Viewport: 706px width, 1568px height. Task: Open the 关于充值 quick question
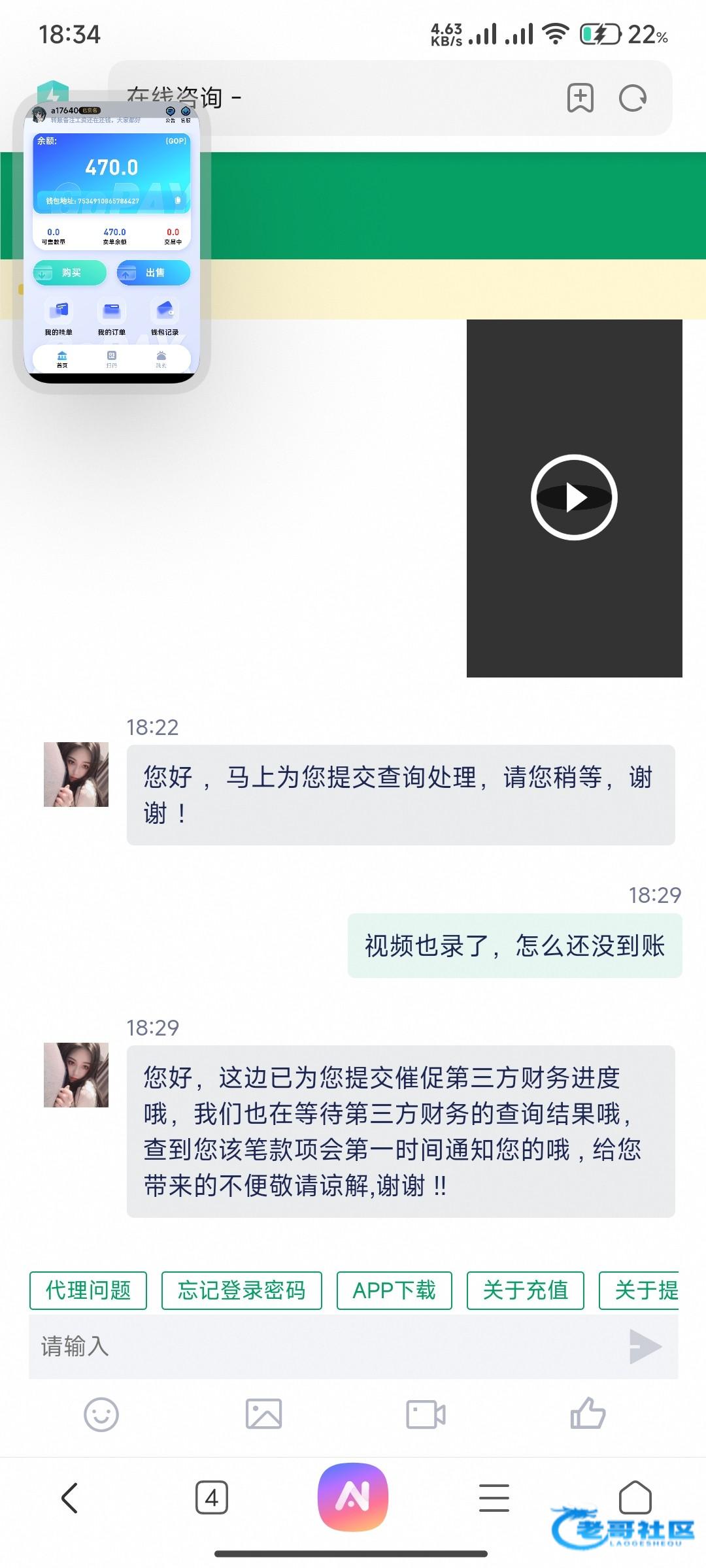point(525,1290)
